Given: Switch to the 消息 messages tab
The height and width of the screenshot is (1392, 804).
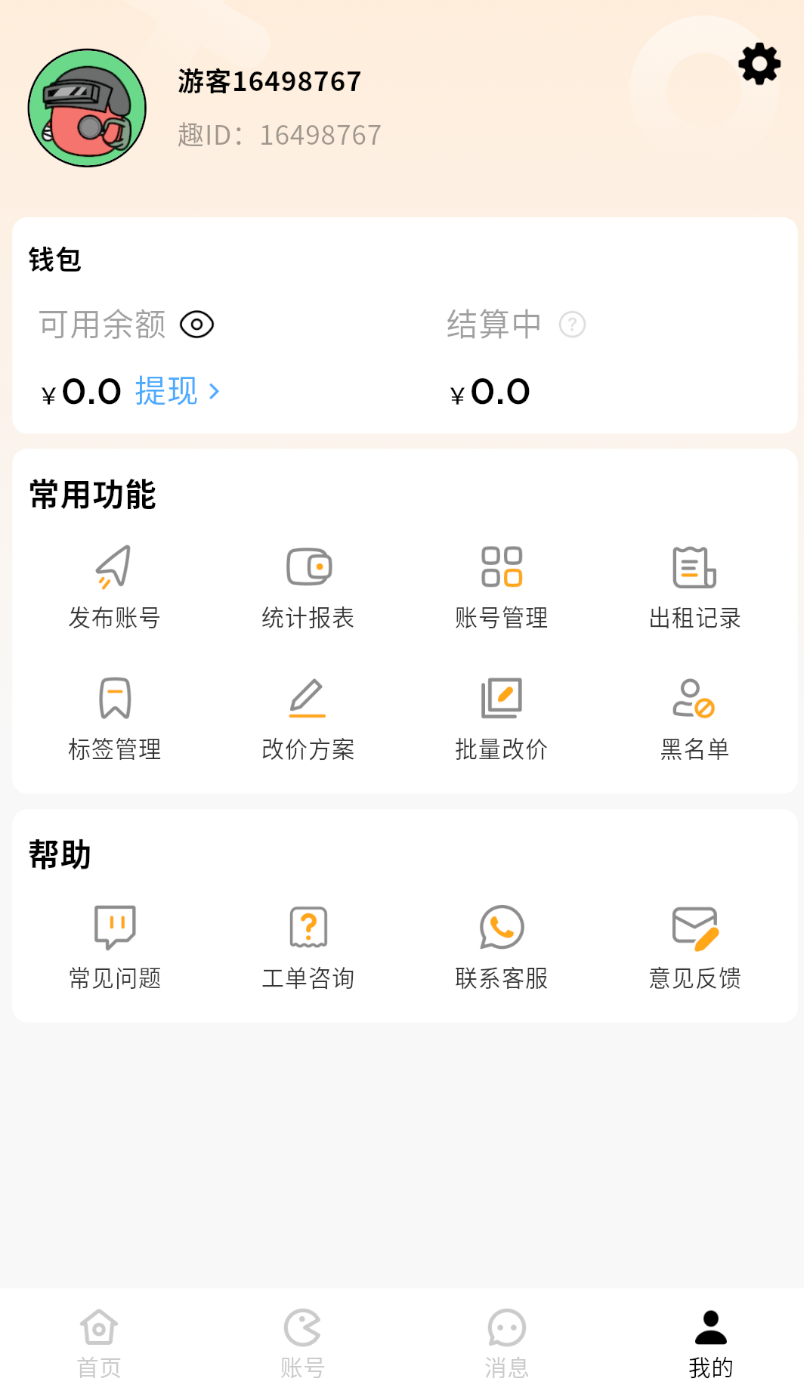Looking at the screenshot, I should pyautogui.click(x=506, y=1340).
